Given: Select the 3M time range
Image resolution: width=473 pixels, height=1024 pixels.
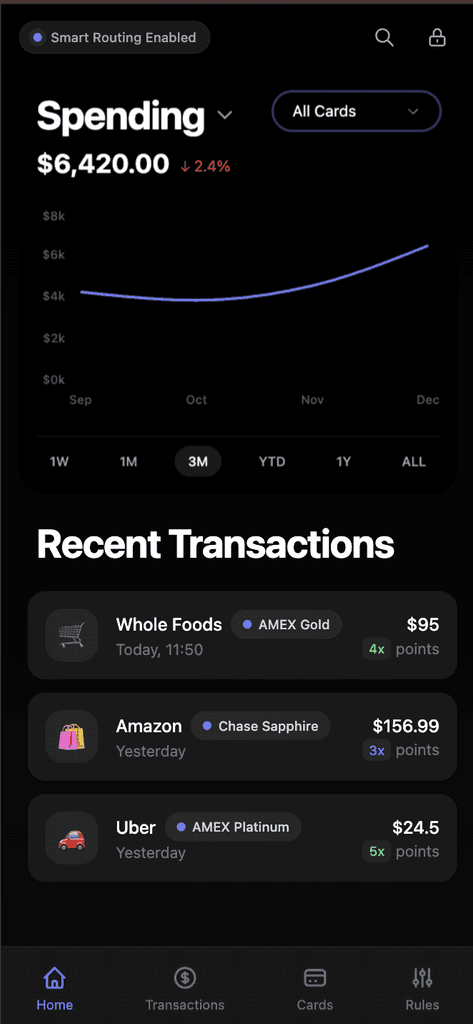Looking at the screenshot, I should (198, 462).
